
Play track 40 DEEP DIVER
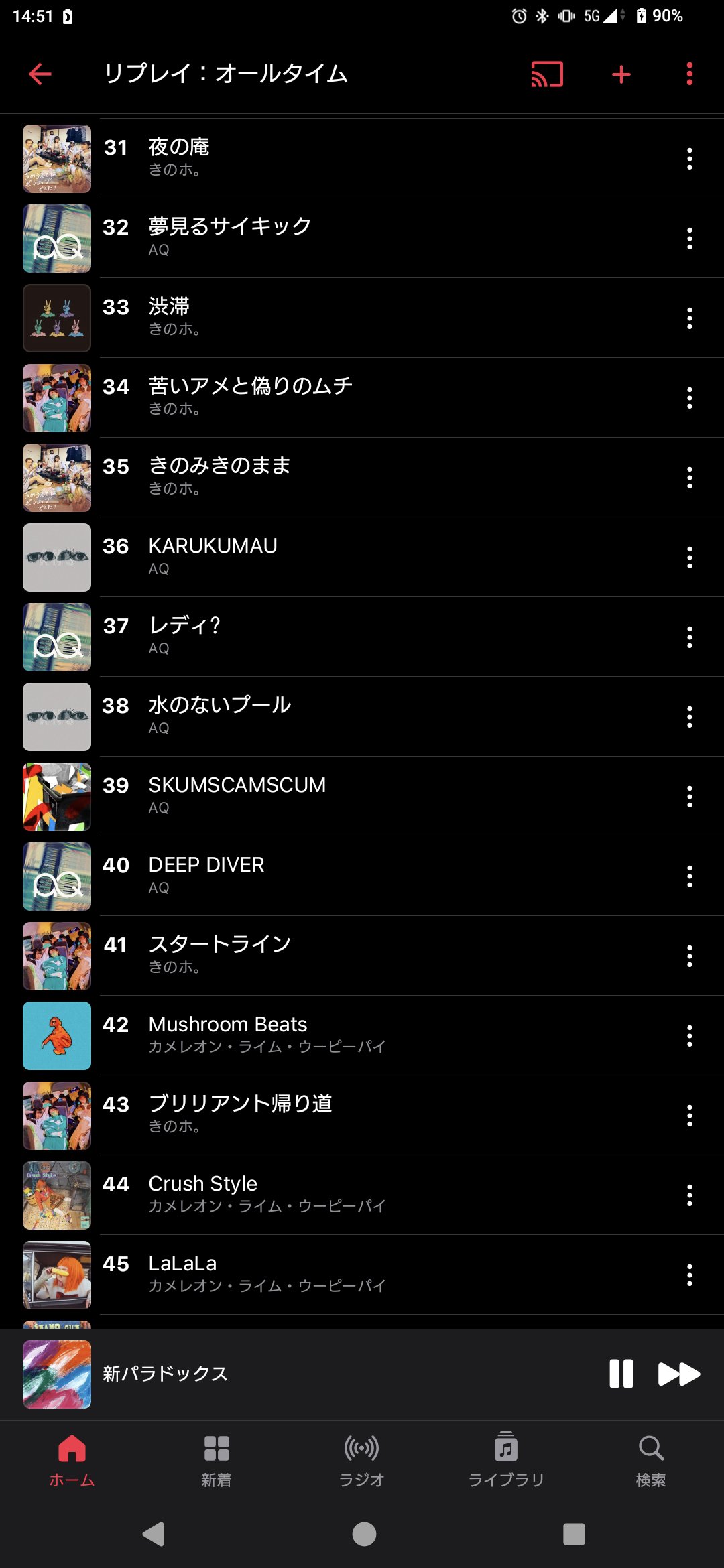click(362, 876)
